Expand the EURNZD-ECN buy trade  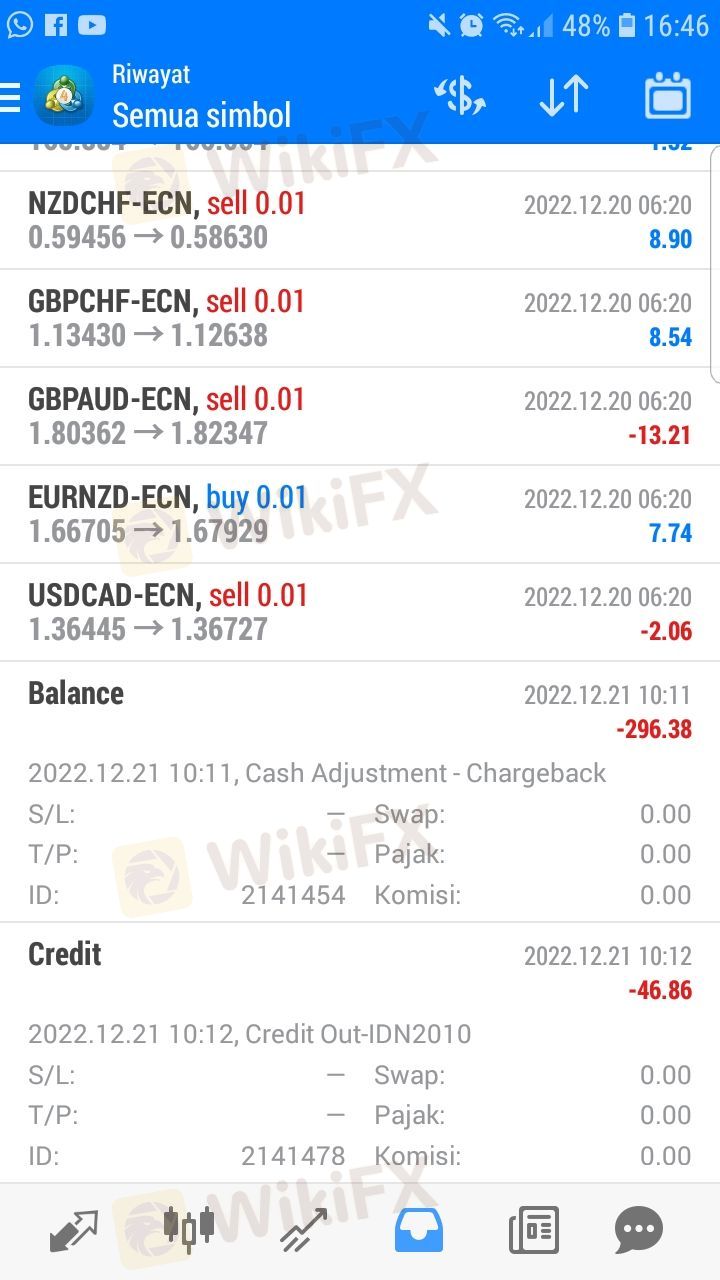tap(360, 515)
